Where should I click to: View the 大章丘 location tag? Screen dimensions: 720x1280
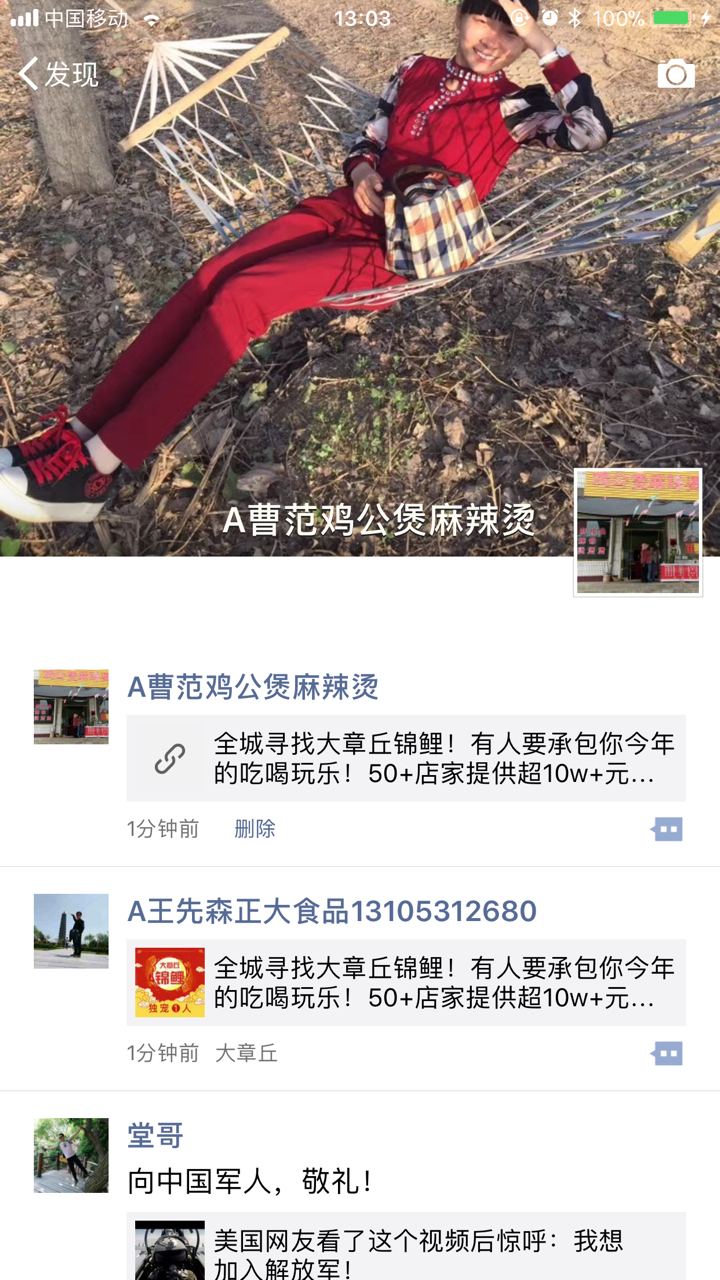pos(247,1053)
